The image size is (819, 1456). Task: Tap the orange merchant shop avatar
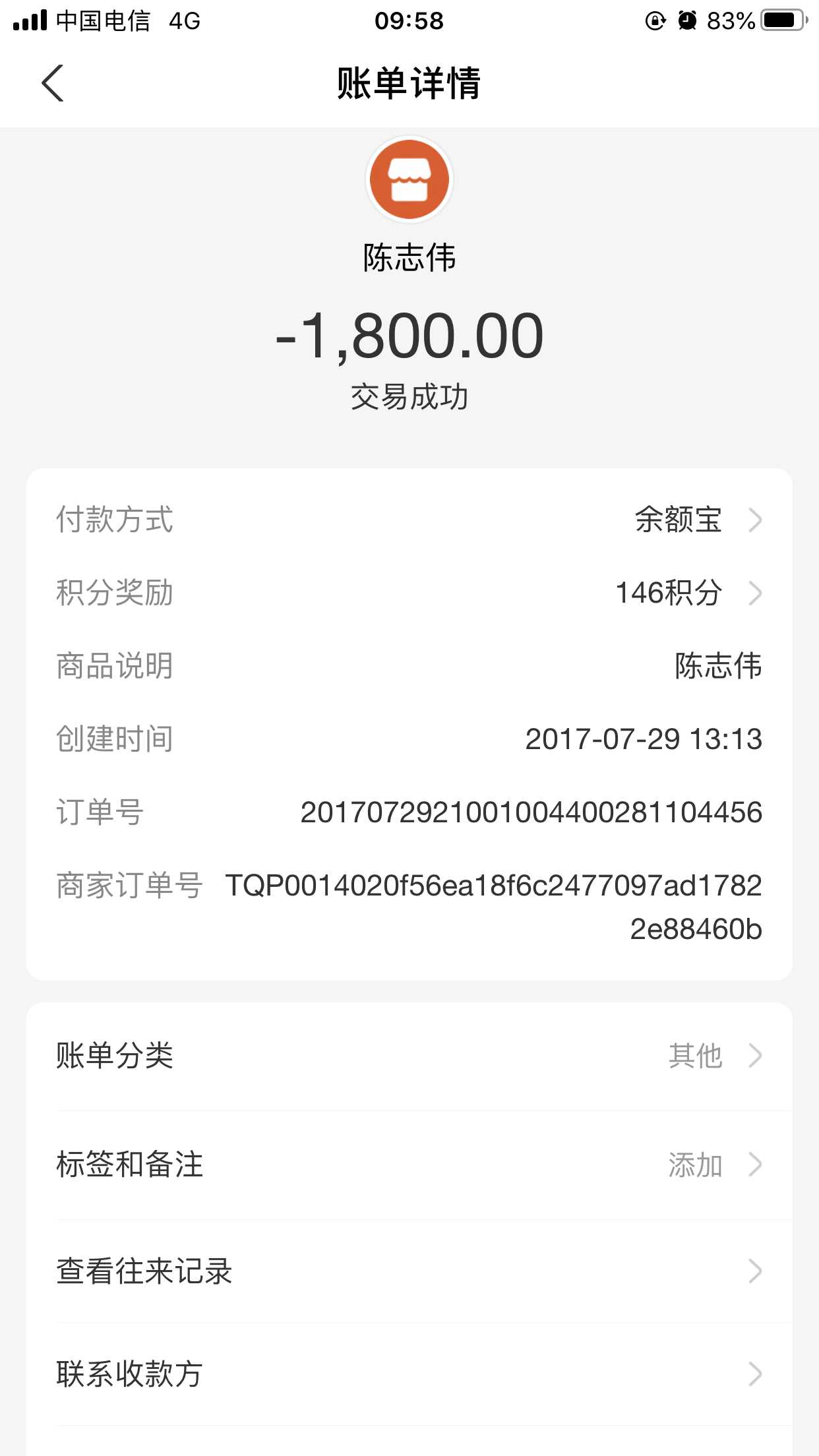coord(409,179)
